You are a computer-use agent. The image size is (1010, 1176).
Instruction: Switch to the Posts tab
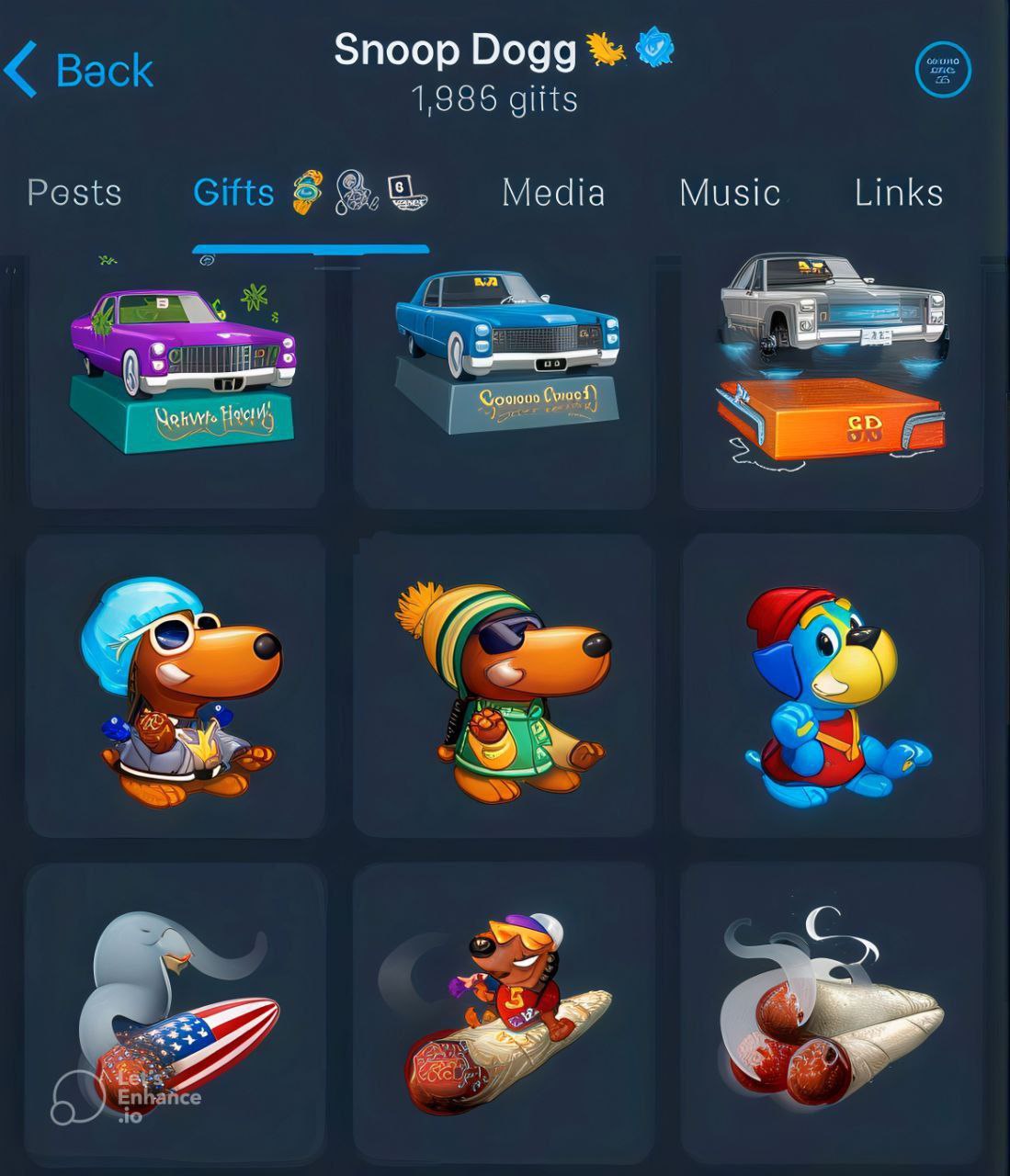pyautogui.click(x=74, y=193)
